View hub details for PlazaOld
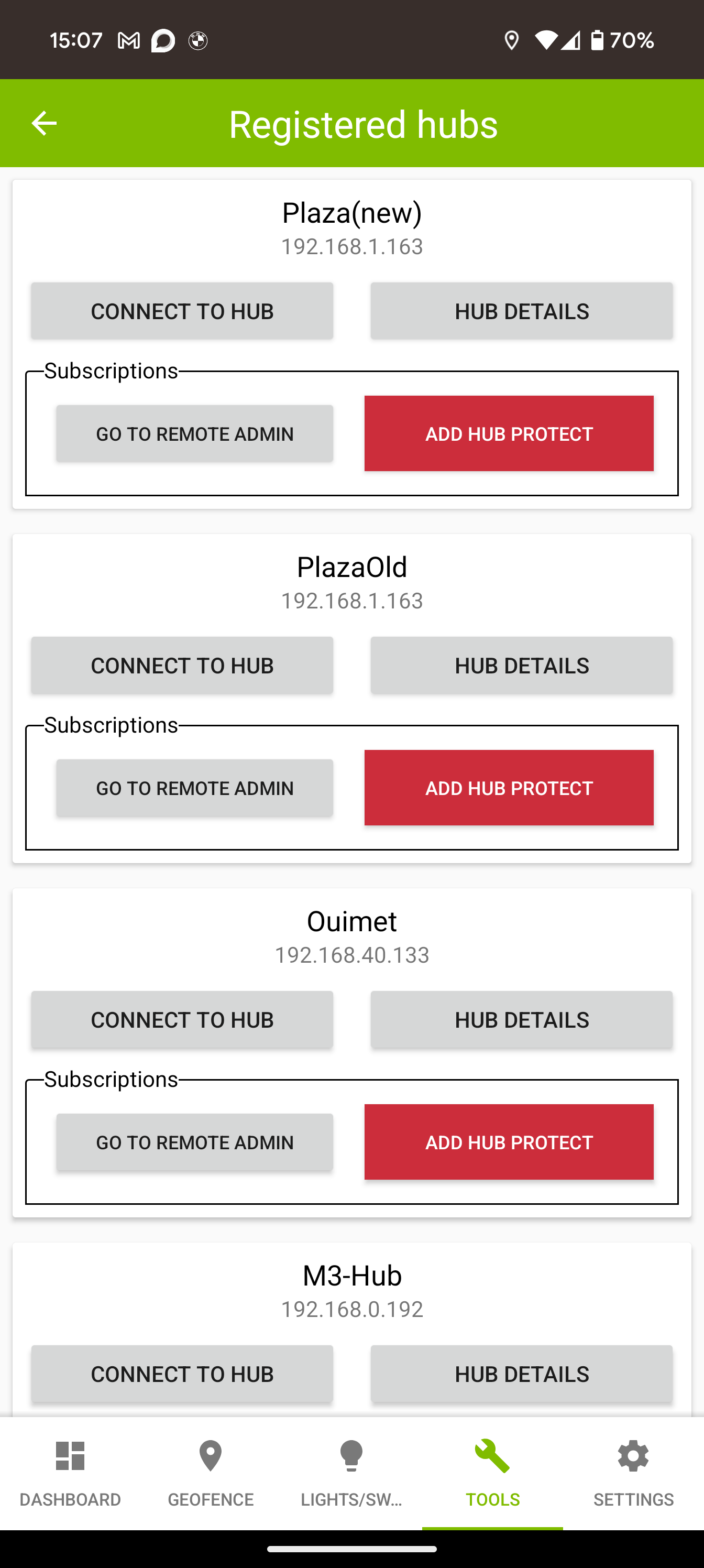 [x=522, y=666]
